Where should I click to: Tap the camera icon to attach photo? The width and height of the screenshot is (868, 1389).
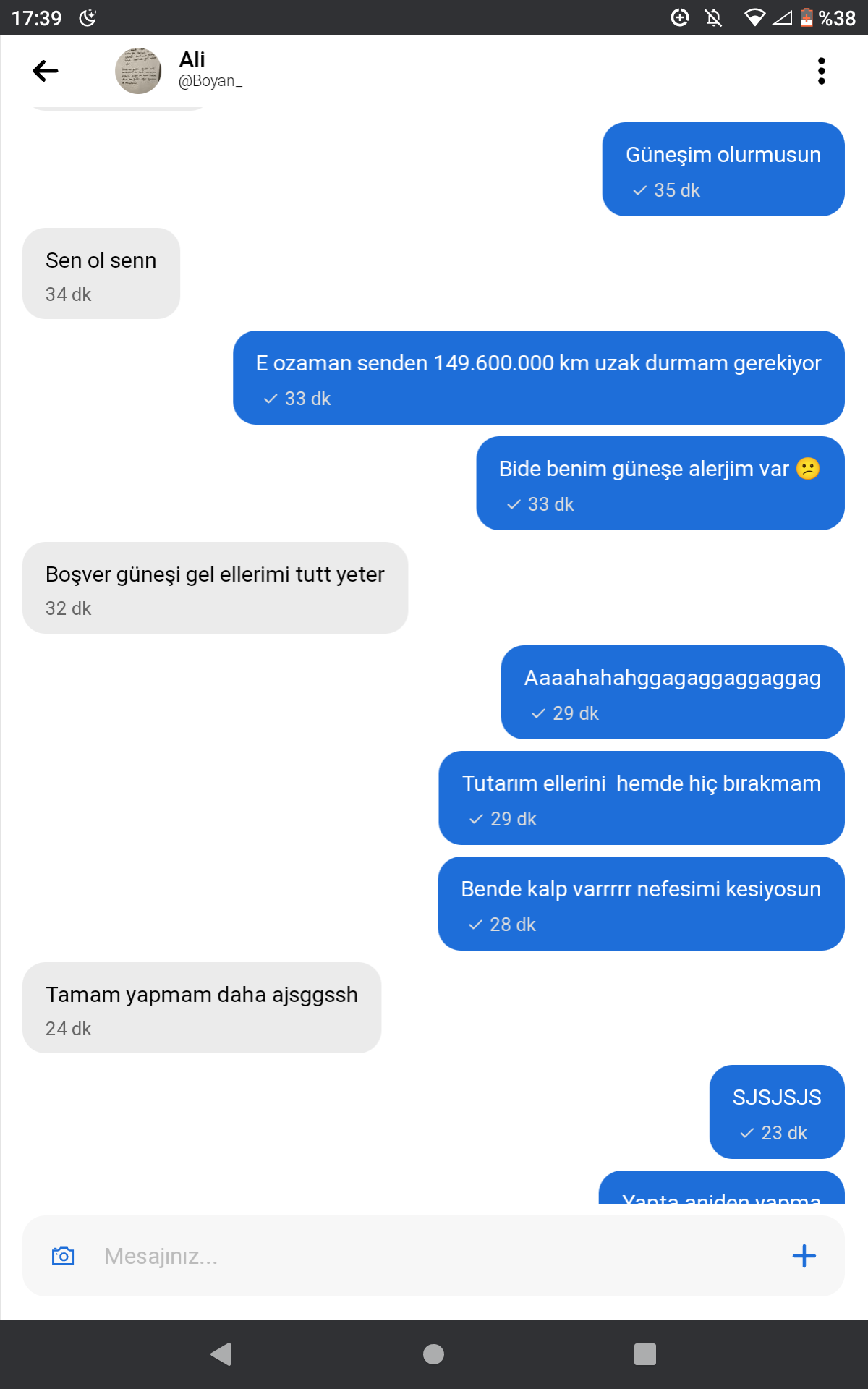pyautogui.click(x=63, y=1256)
